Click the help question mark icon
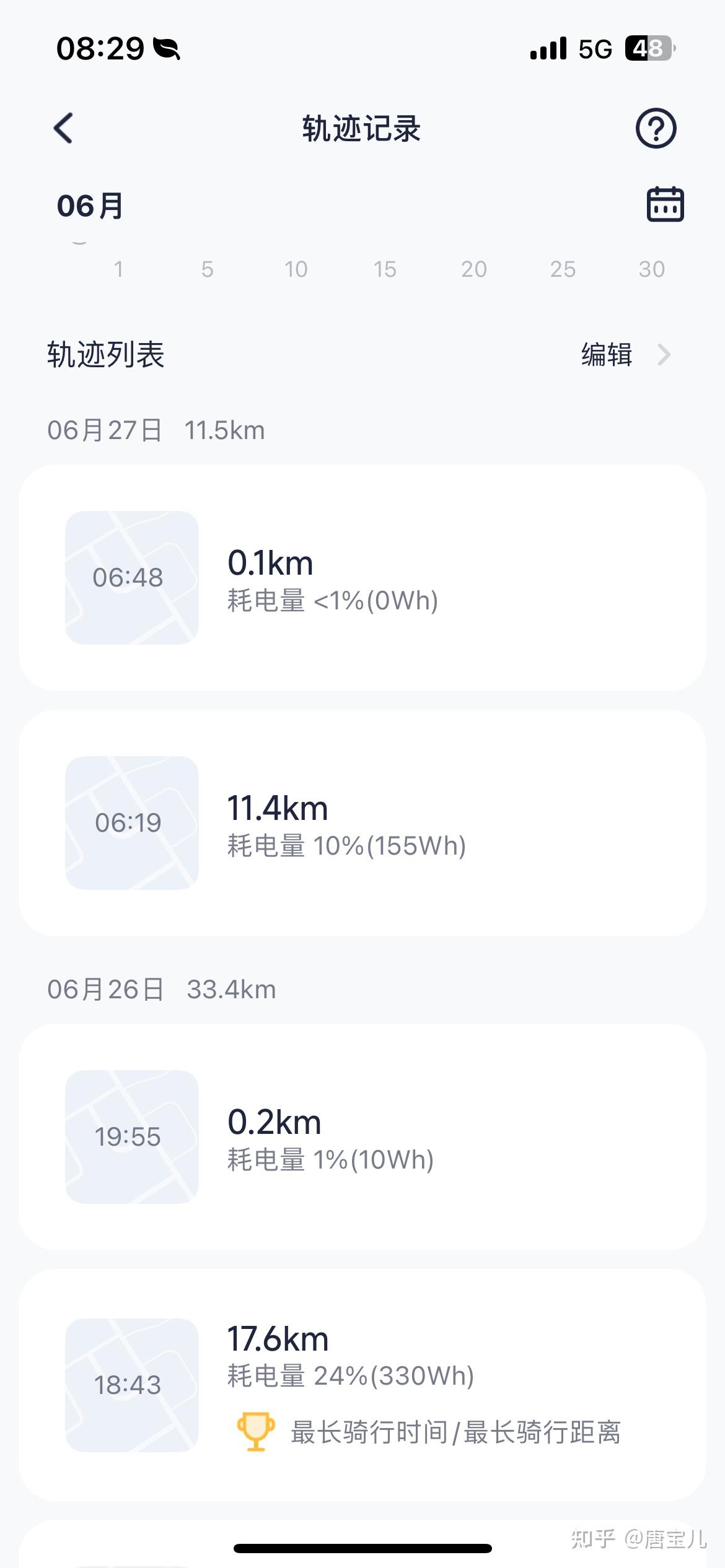725x1568 pixels. 656,129
